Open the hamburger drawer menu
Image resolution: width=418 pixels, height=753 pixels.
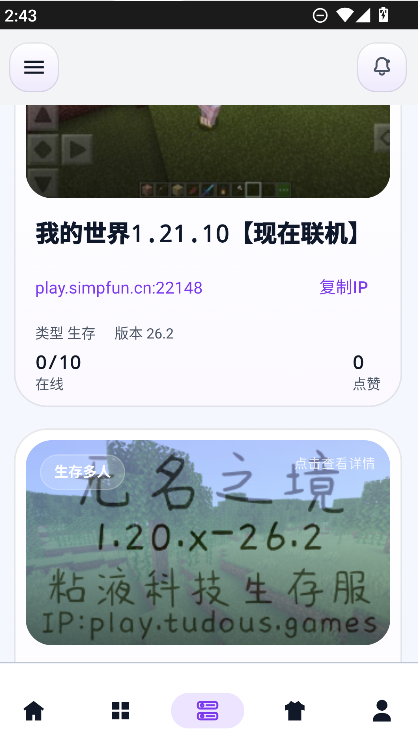click(34, 67)
